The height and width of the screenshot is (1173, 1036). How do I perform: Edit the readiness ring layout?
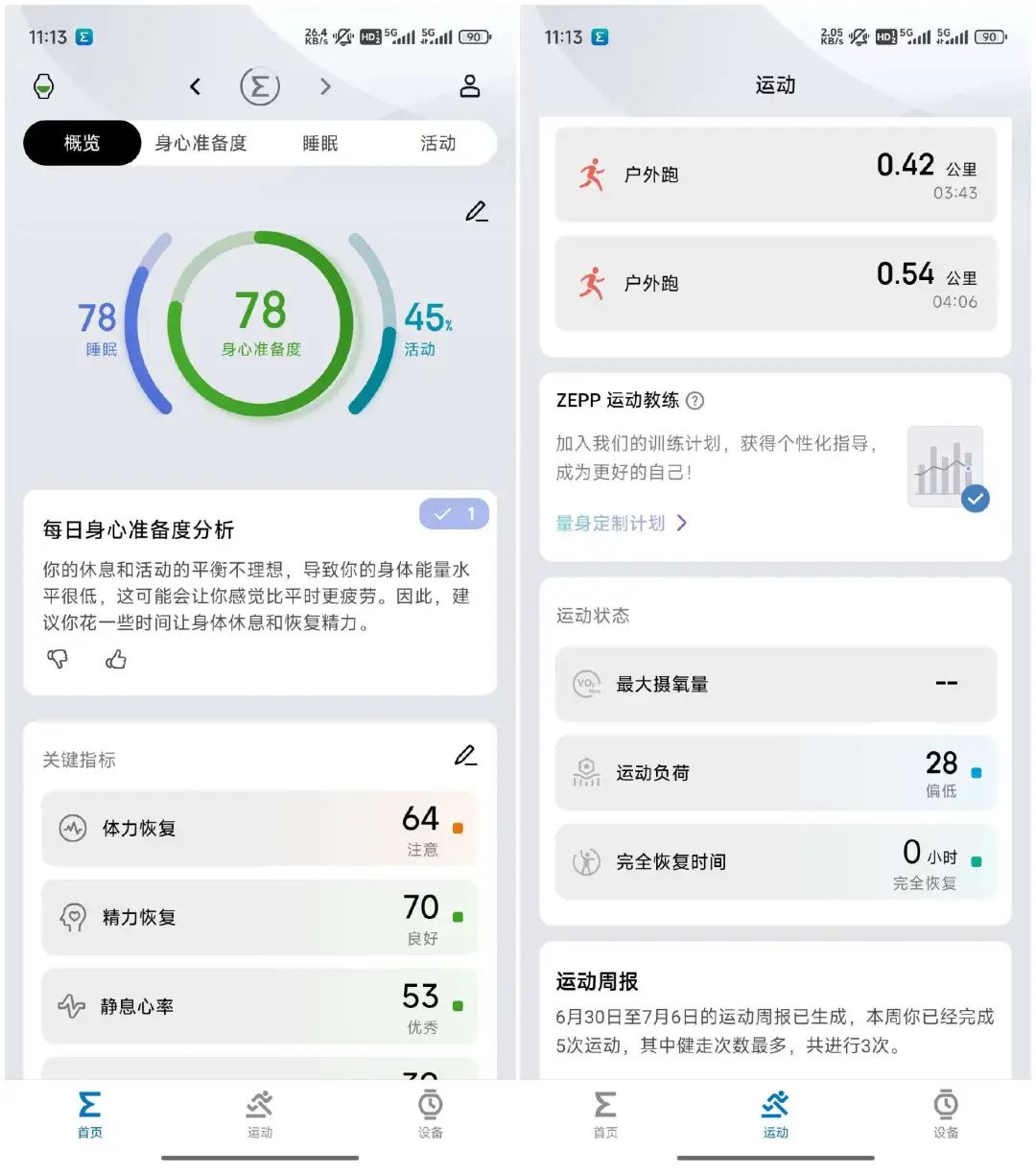coord(476,211)
